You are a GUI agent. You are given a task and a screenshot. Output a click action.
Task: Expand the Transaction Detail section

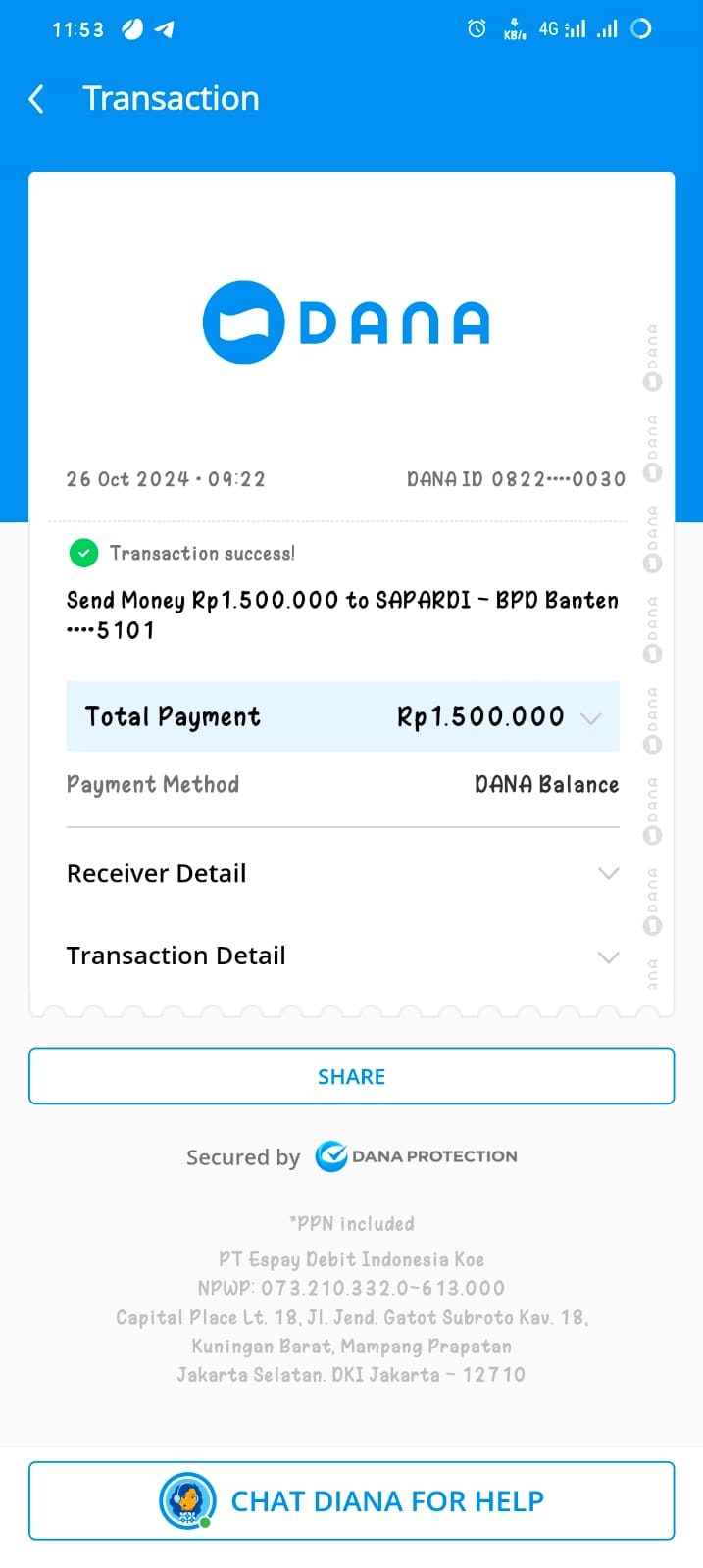click(x=608, y=956)
